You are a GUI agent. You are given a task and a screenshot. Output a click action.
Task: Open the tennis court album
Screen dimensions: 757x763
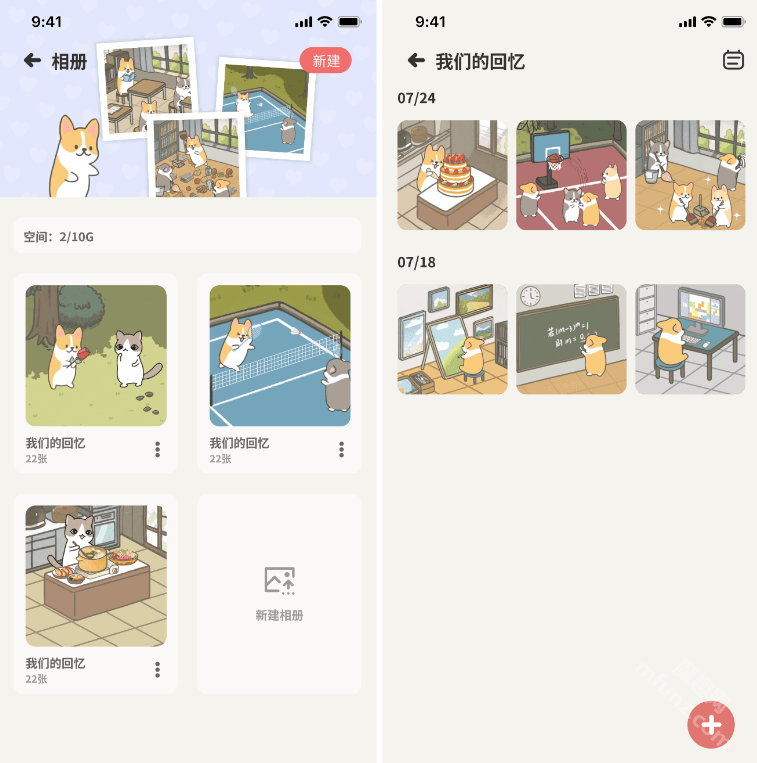pos(280,355)
